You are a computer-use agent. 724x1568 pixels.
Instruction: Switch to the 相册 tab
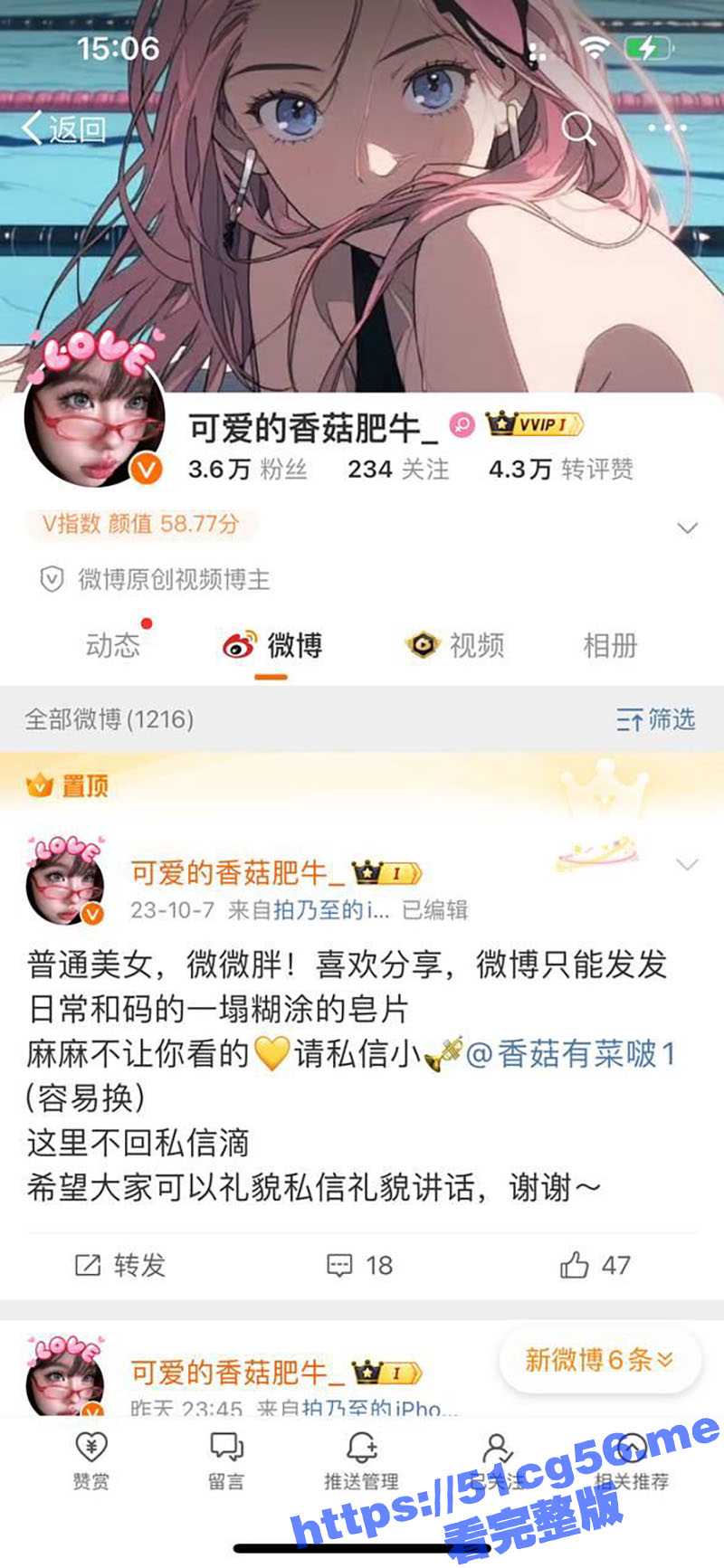(x=610, y=646)
